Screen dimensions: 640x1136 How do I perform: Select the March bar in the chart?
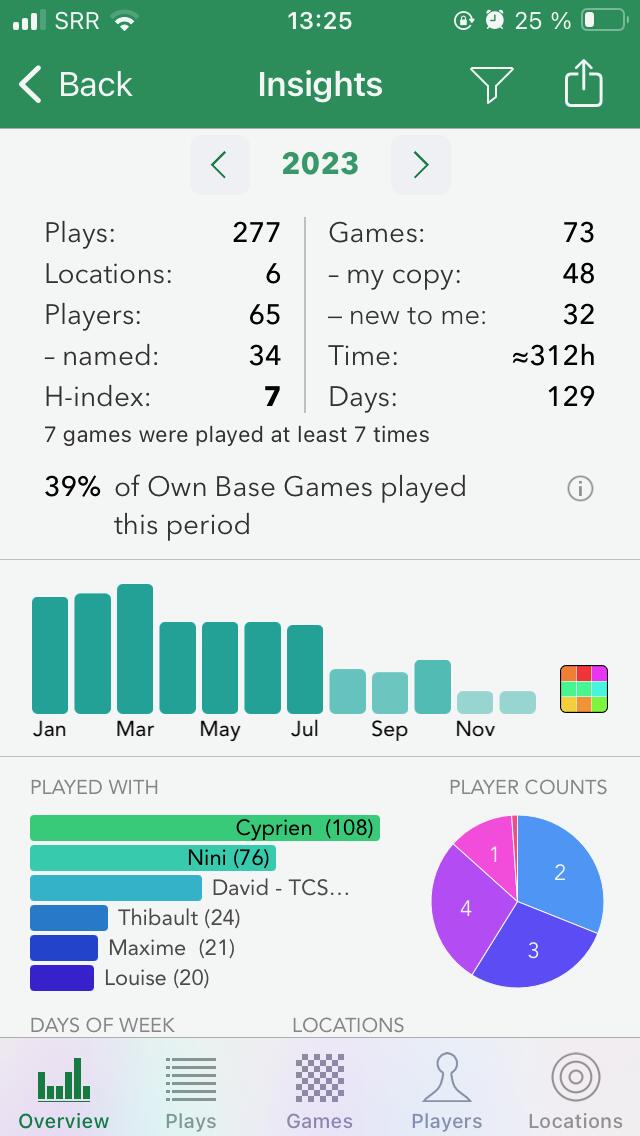click(135, 648)
